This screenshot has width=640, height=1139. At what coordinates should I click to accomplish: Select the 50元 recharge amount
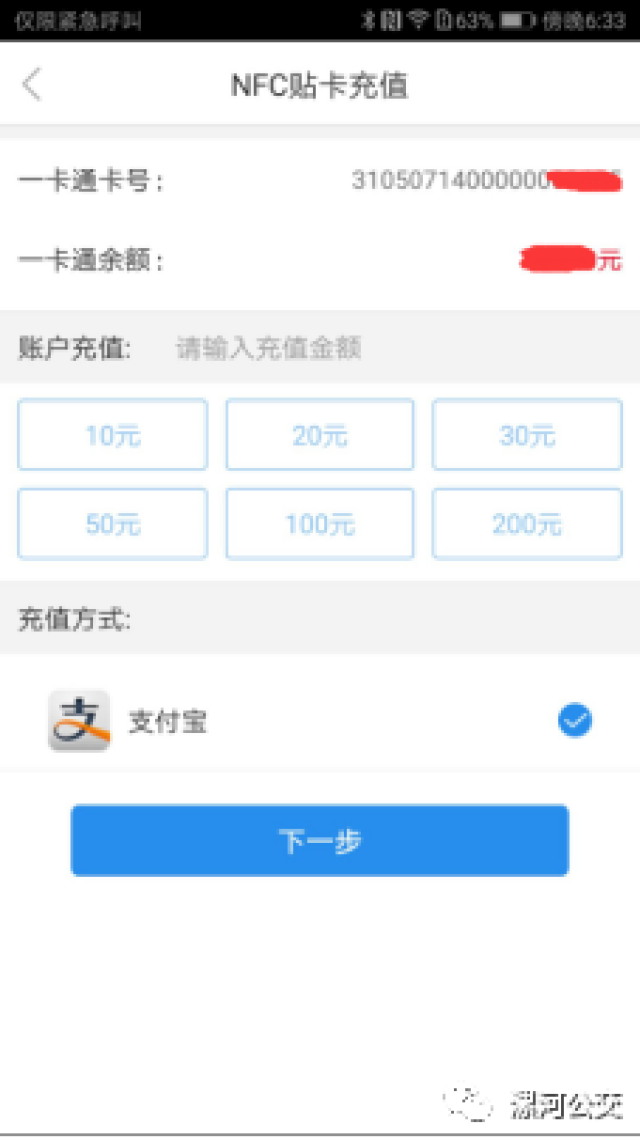click(x=112, y=523)
